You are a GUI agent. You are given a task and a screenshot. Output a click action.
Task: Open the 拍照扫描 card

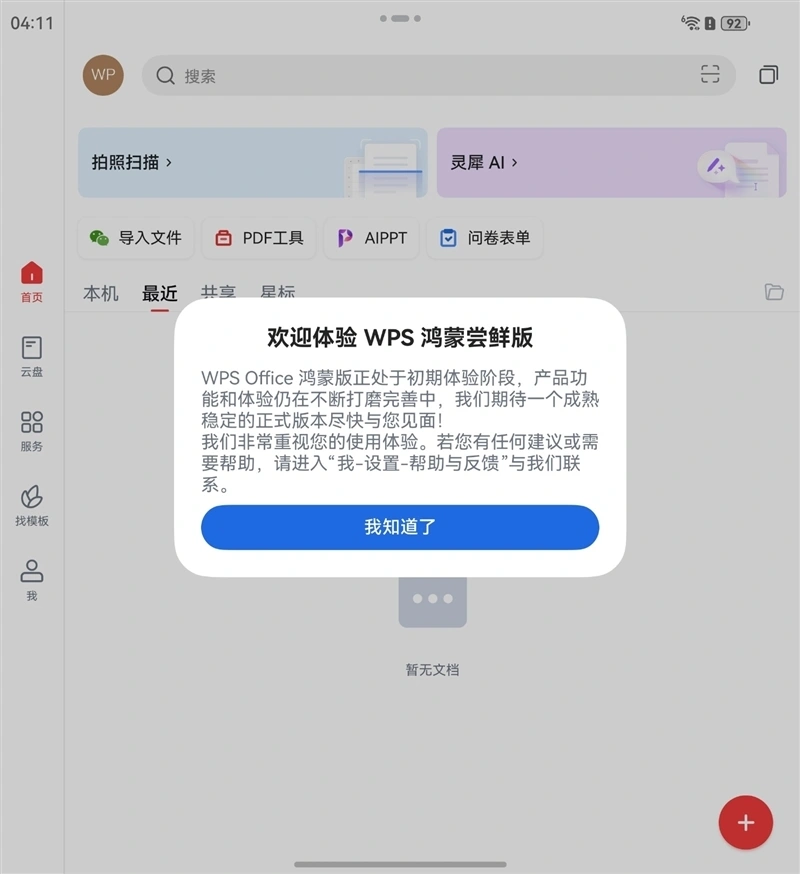(252, 162)
